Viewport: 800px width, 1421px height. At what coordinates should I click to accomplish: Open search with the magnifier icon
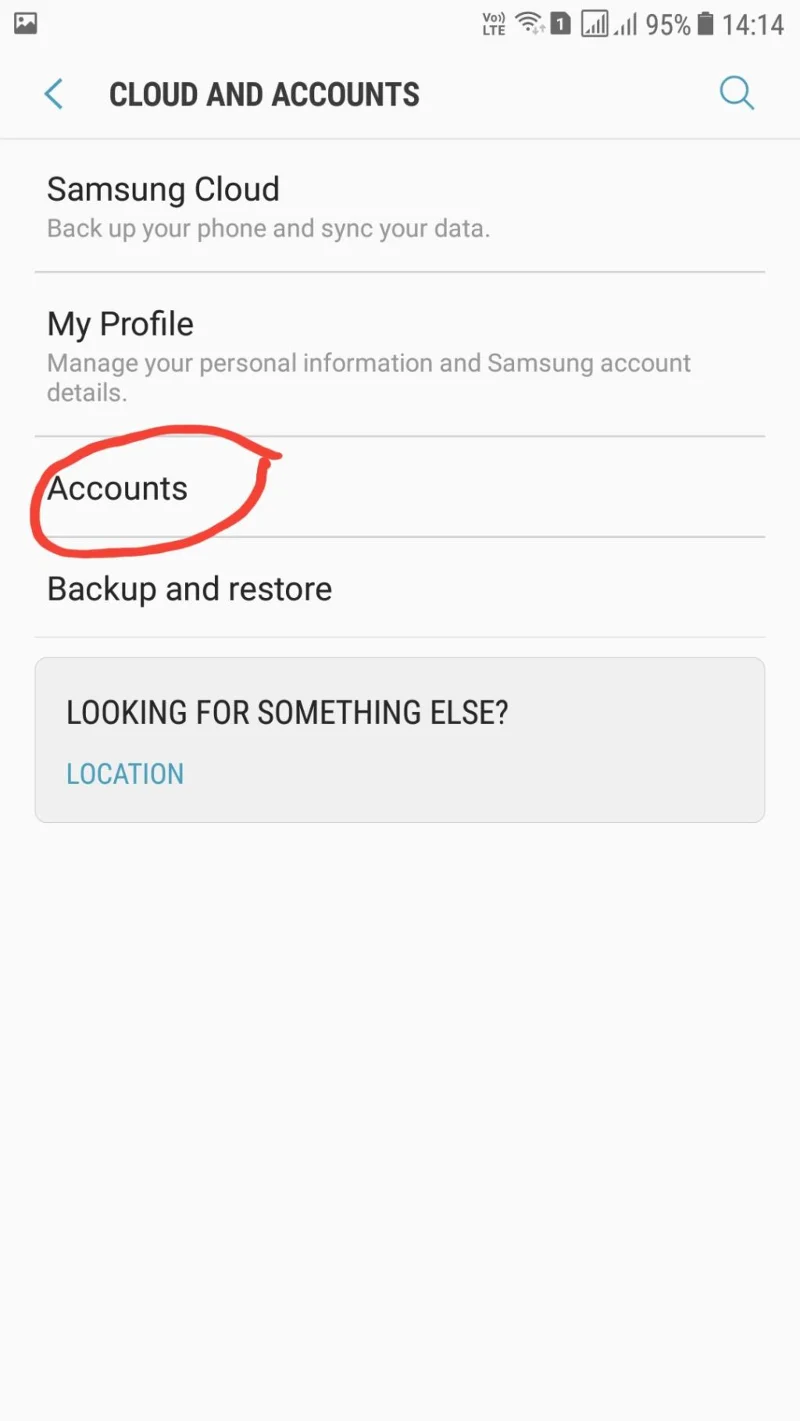tap(737, 93)
